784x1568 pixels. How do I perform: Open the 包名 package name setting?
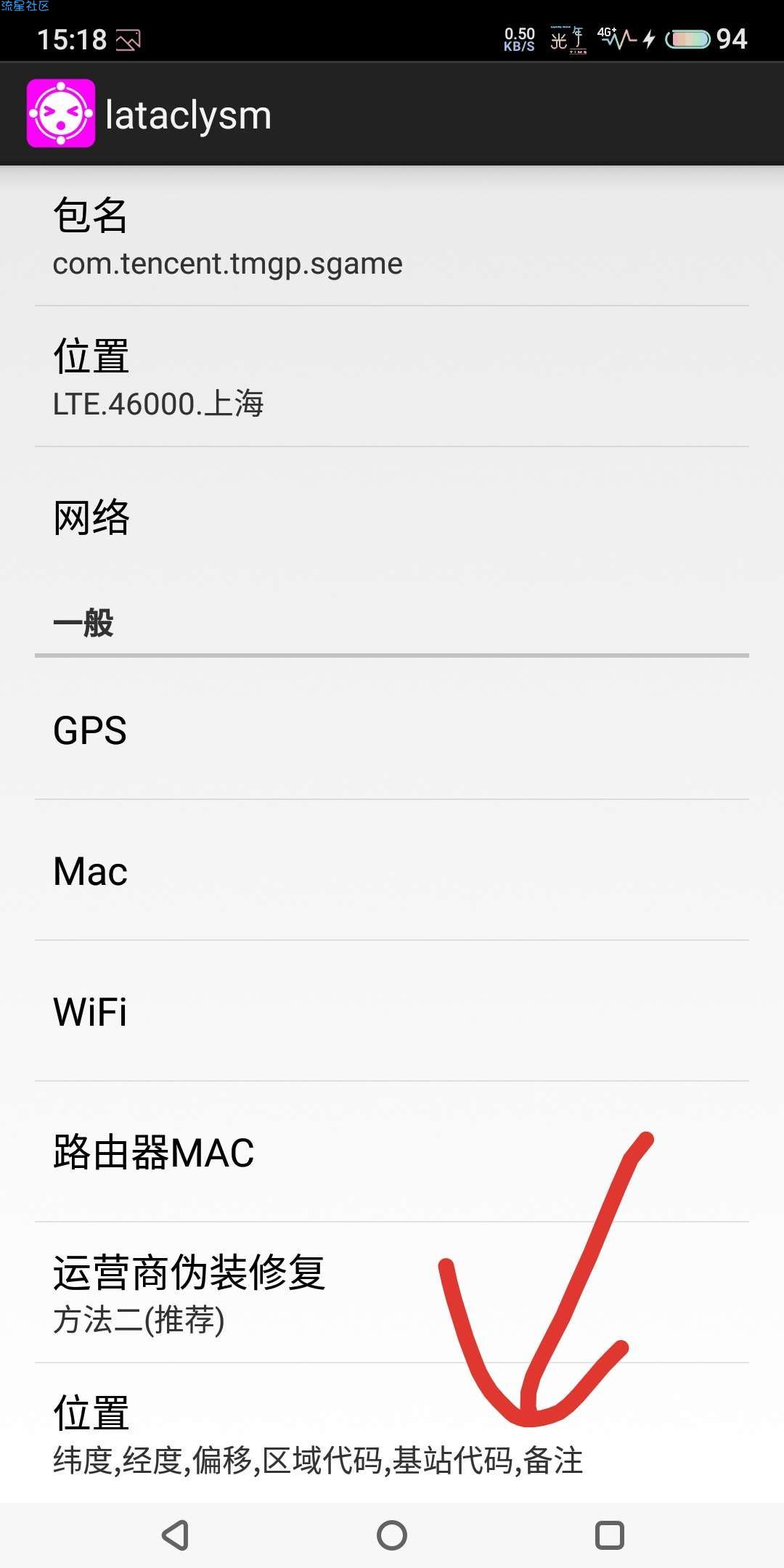(x=392, y=237)
